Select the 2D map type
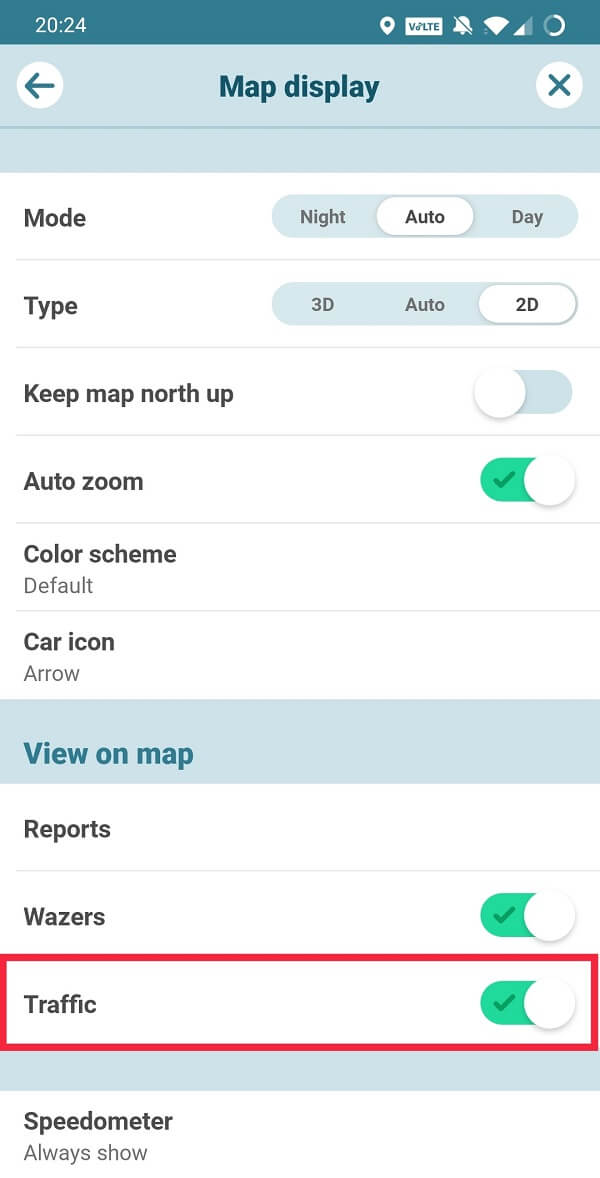This screenshot has height=1178, width=600. [527, 305]
